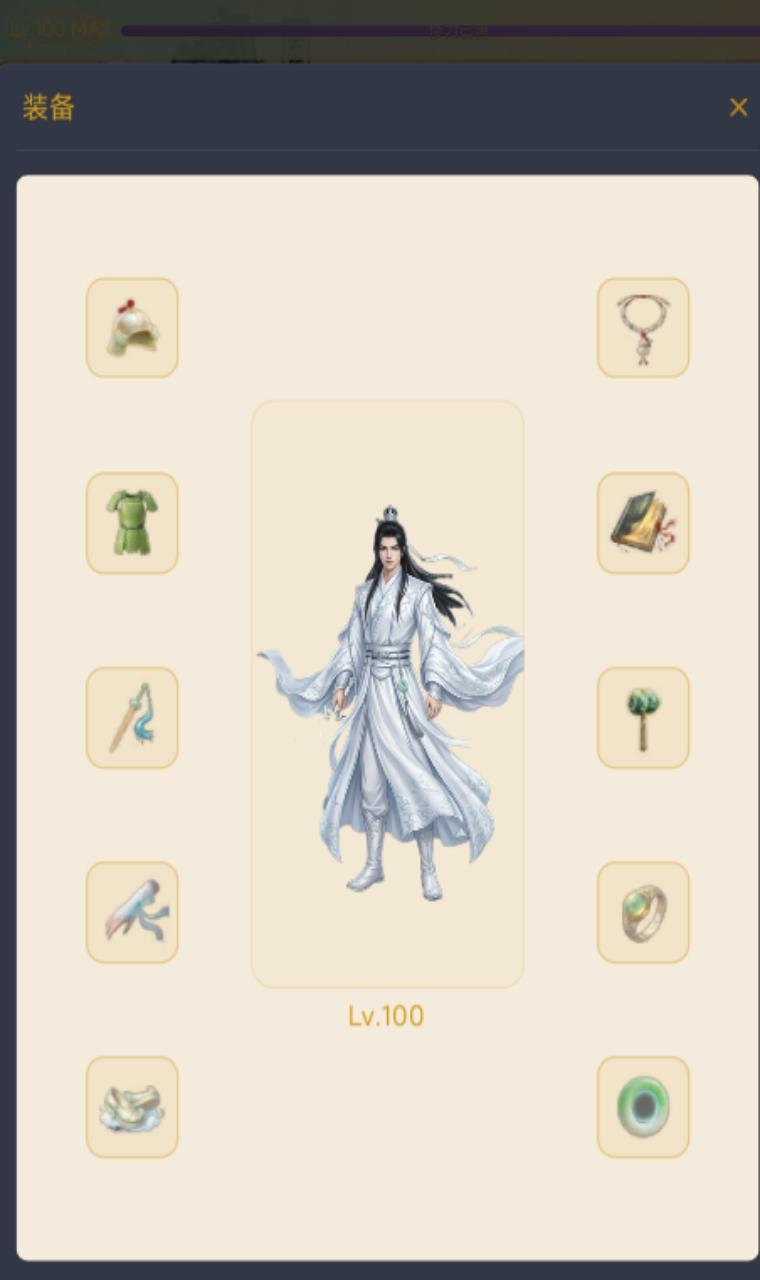
Task: Close the 装备 equipment panel
Action: click(x=738, y=107)
